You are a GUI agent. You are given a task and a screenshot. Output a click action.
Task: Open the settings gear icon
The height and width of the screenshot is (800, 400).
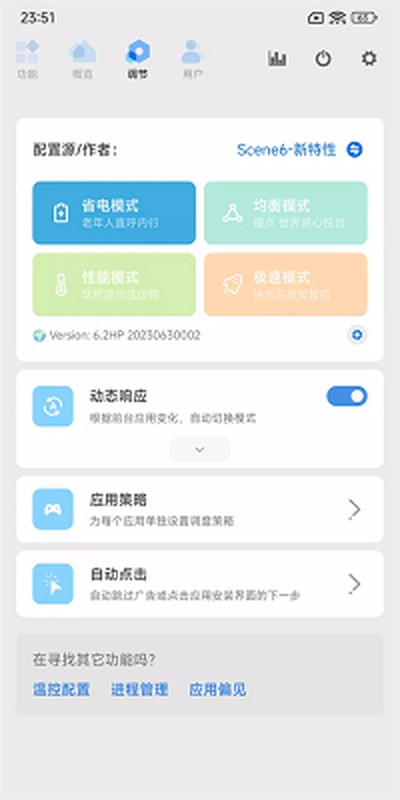369,58
